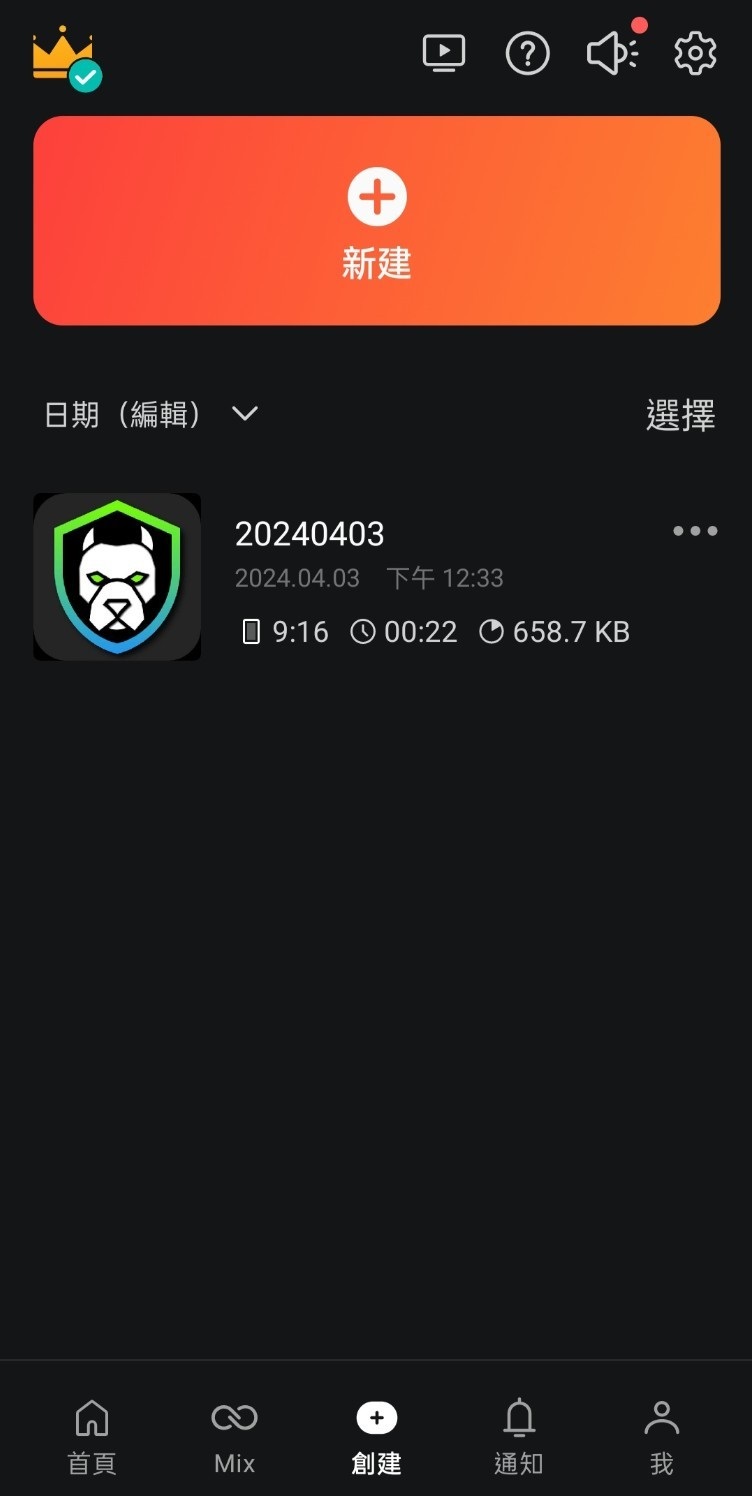
Task: Open the settings gear icon
Action: [695, 53]
